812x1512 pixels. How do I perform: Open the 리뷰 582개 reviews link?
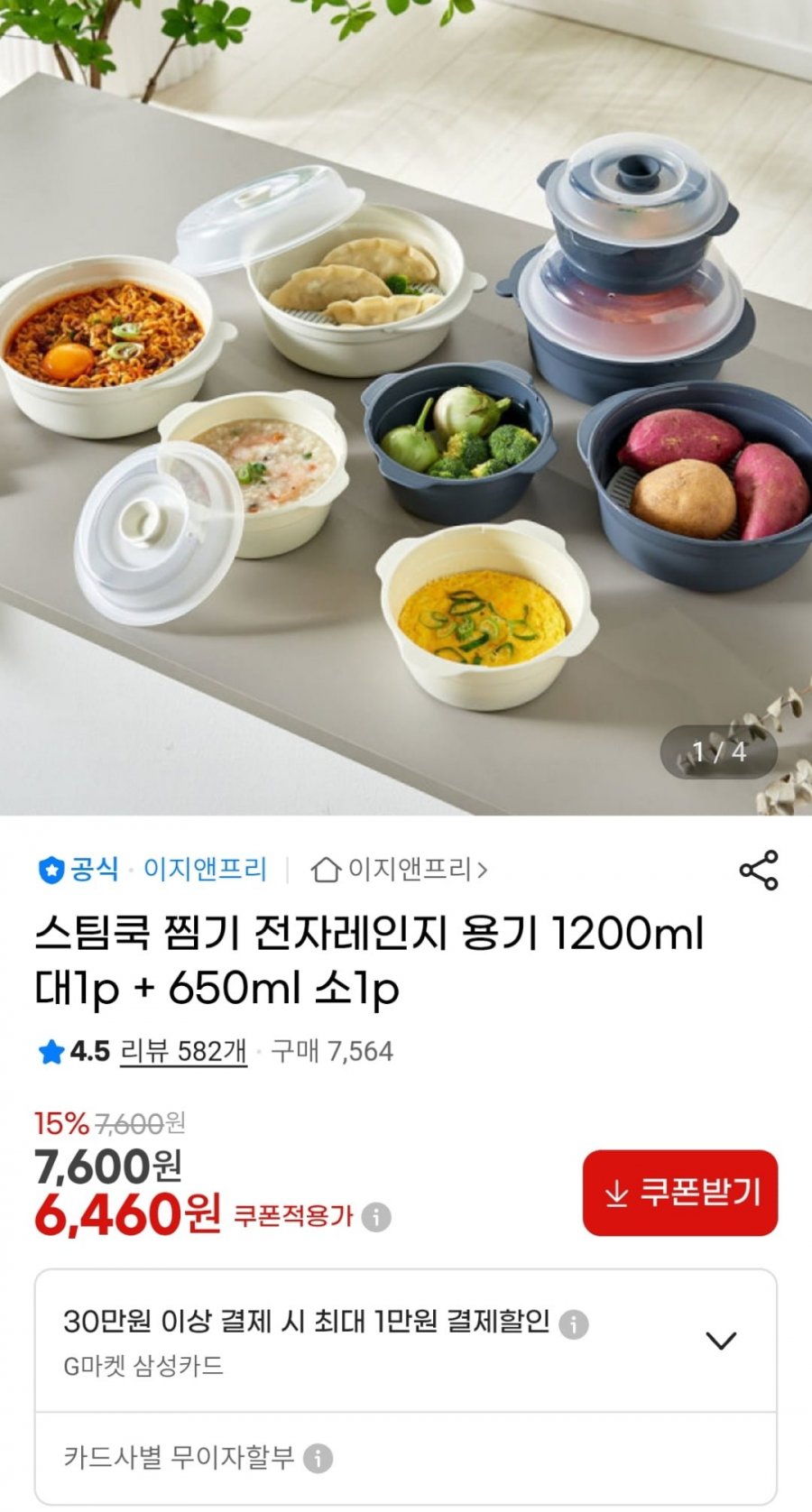pos(183,1051)
